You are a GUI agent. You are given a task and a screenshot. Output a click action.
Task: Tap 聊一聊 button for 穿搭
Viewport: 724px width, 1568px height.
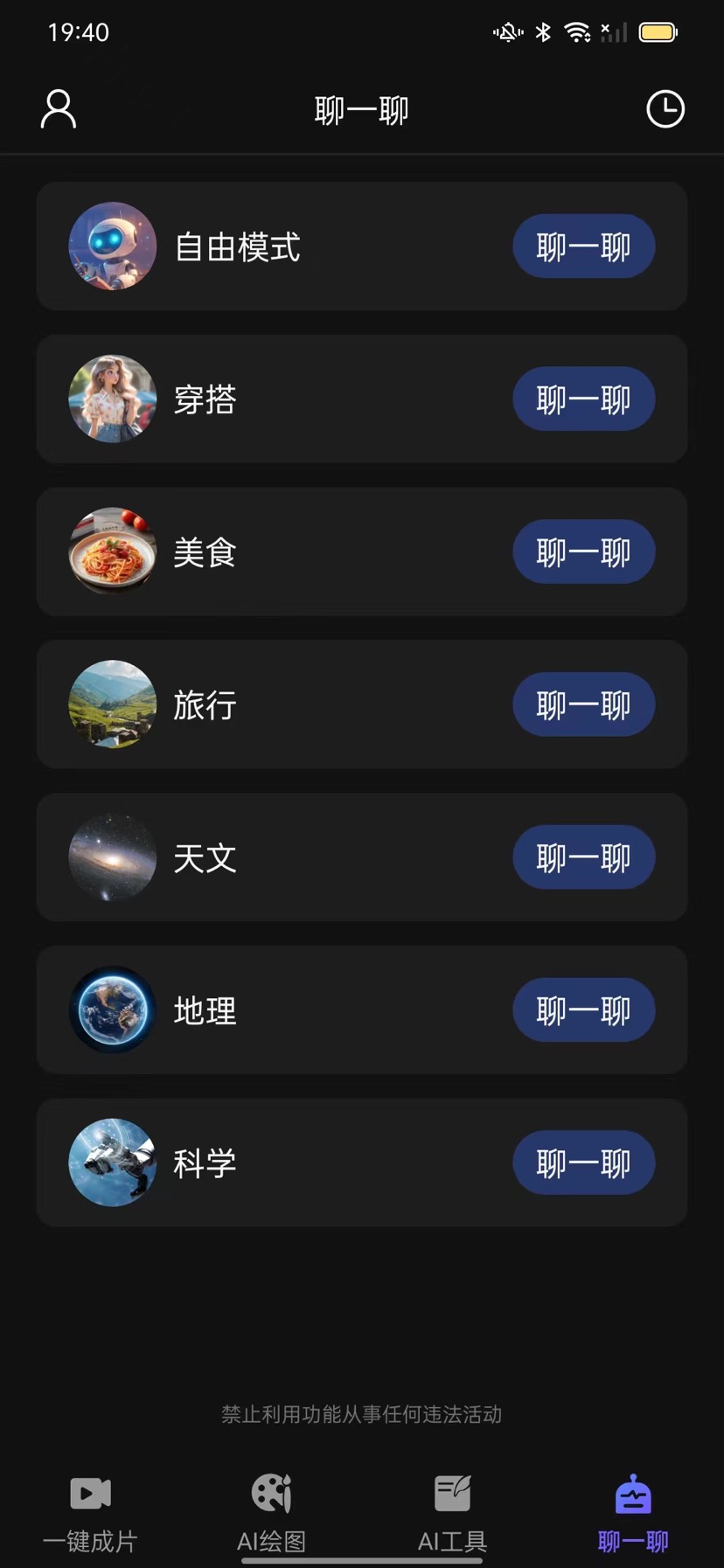[x=583, y=399]
